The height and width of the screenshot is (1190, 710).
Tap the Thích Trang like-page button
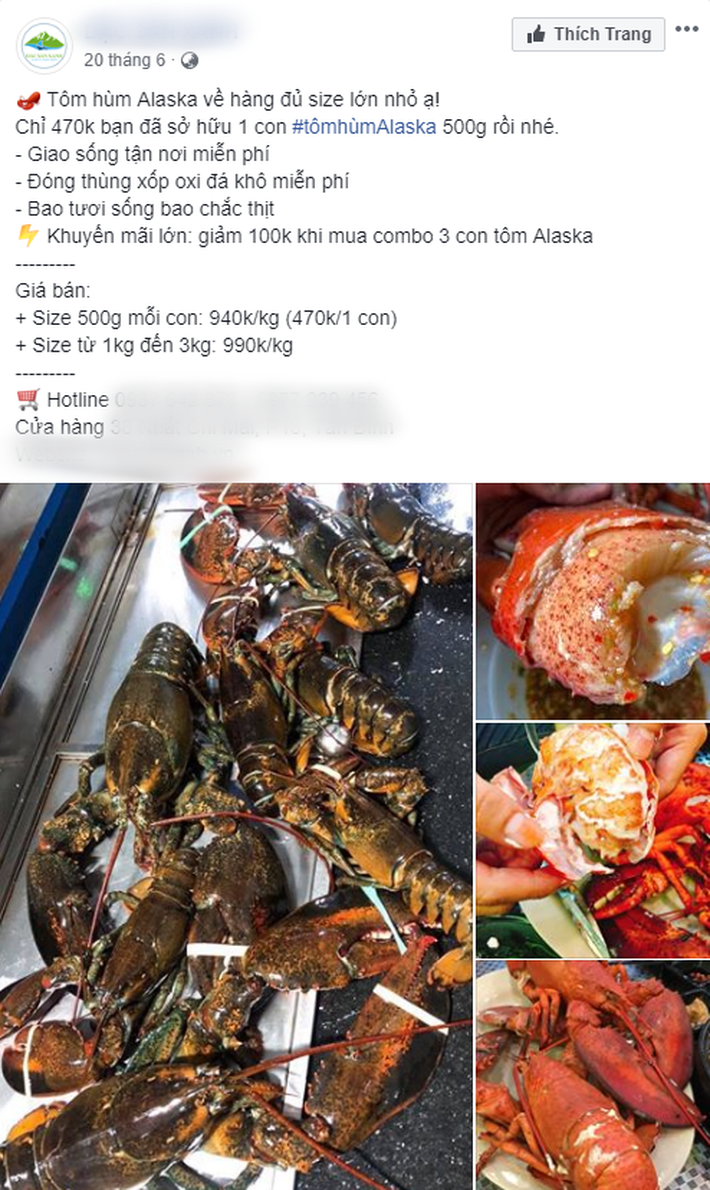[588, 34]
